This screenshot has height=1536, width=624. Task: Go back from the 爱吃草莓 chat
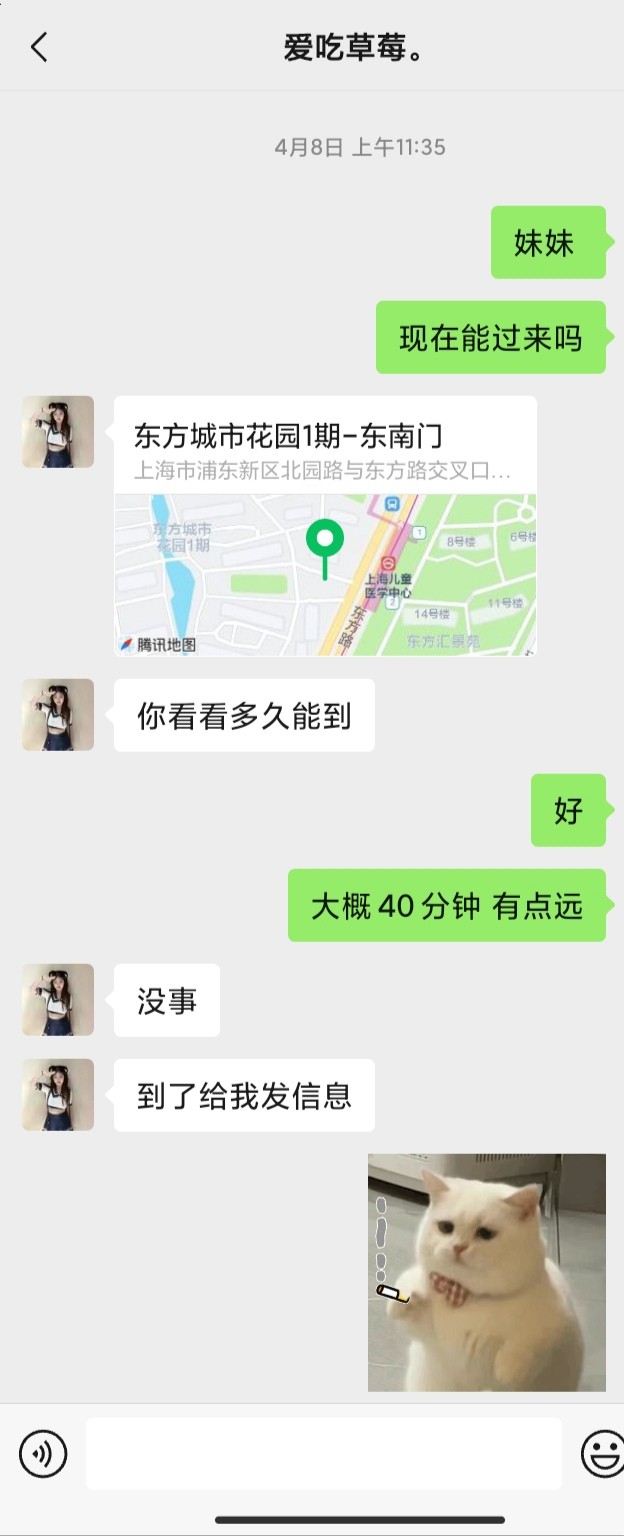point(39,47)
